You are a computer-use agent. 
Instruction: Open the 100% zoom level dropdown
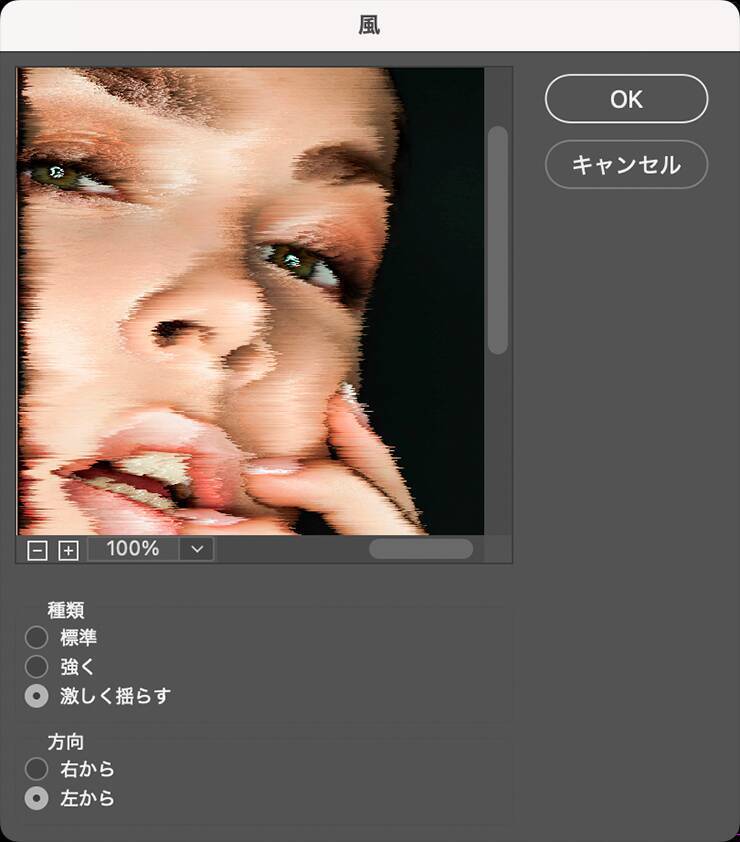196,549
